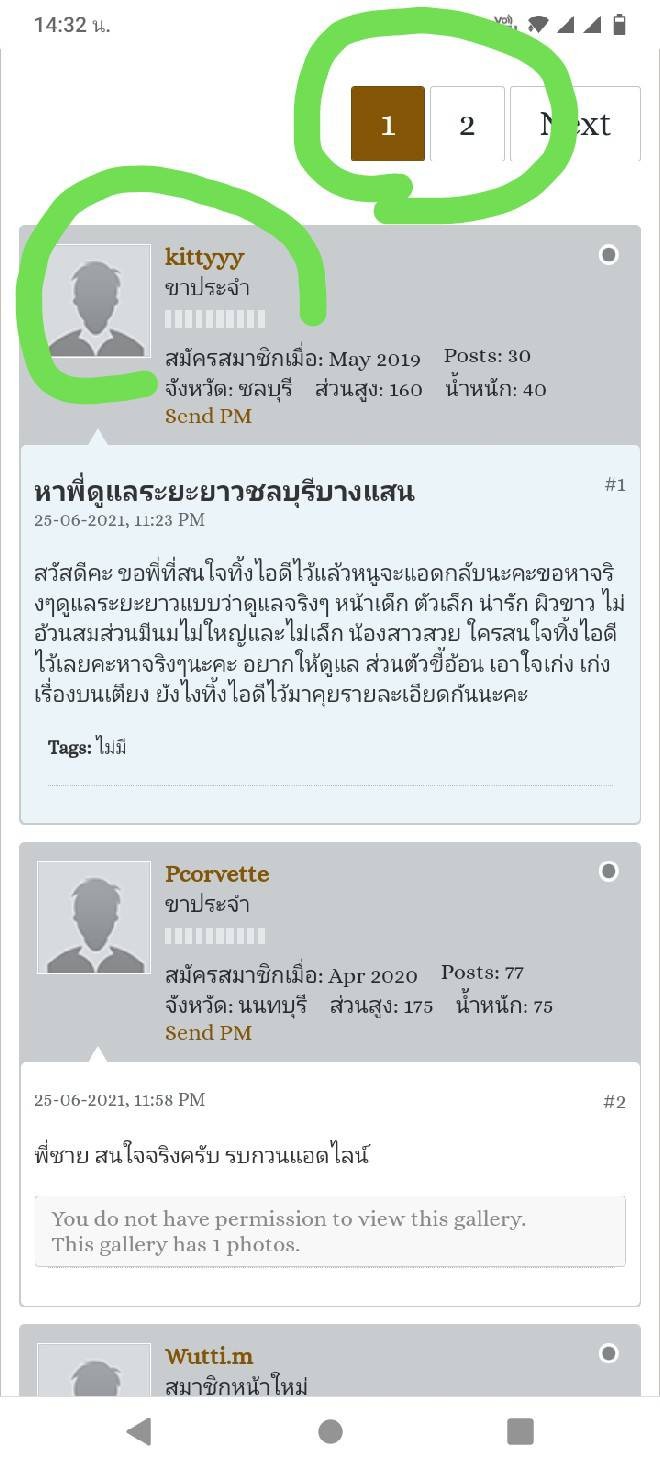Send PM to Pcorvette
660x1468 pixels.
208,1033
